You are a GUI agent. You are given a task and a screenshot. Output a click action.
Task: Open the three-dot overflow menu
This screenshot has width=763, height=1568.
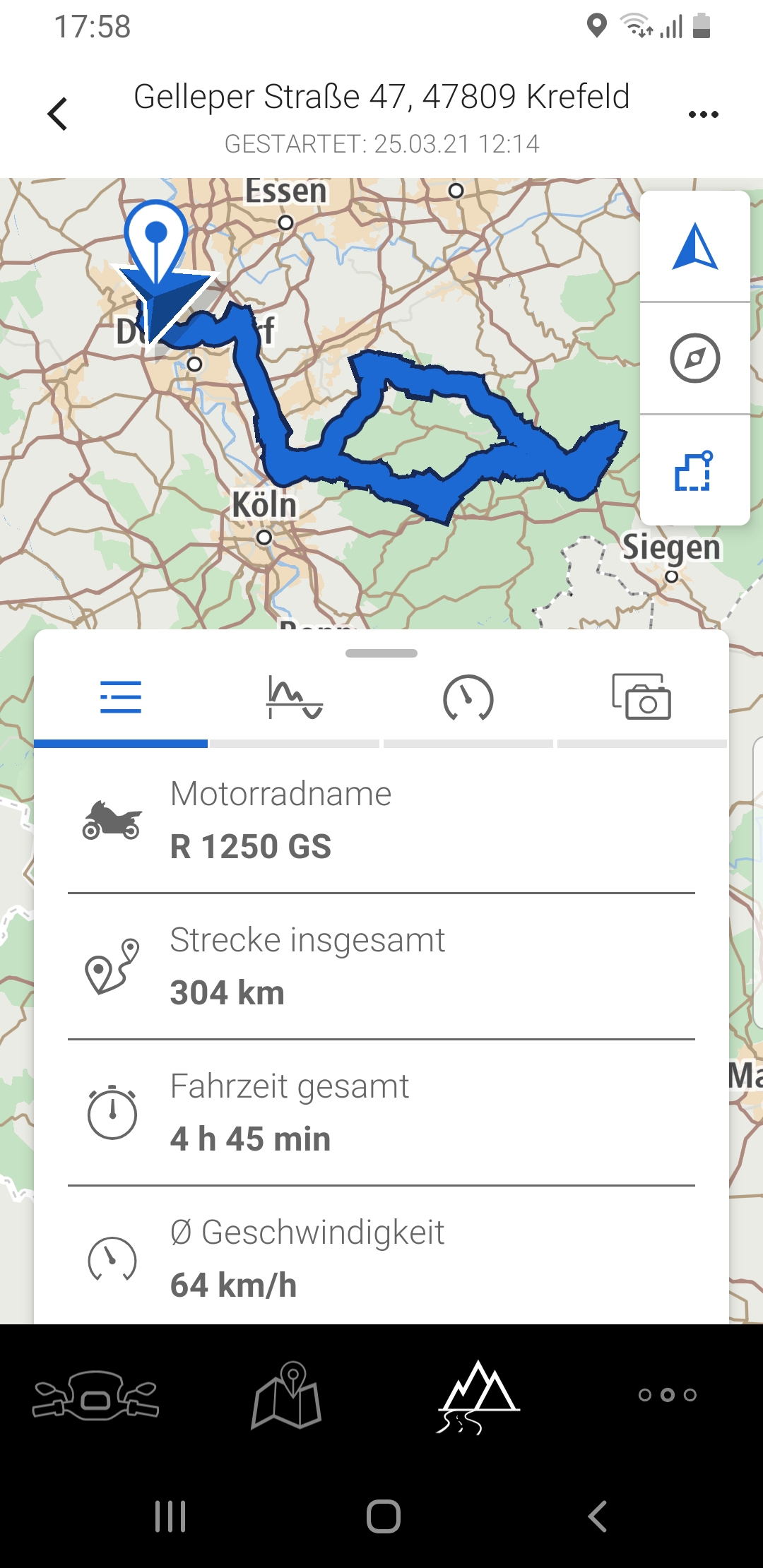[703, 114]
